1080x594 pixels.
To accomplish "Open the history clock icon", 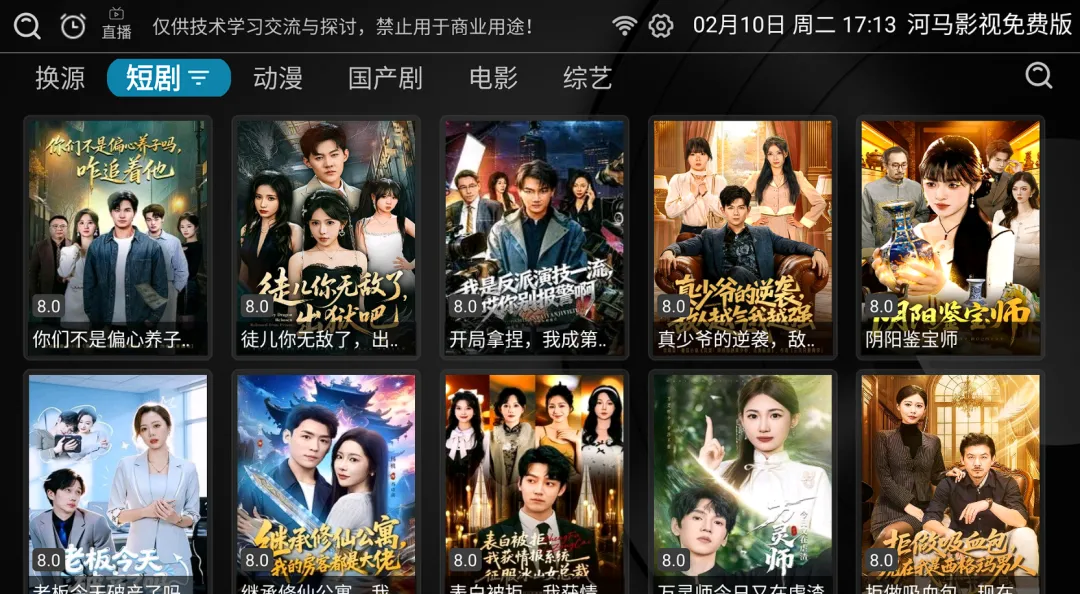I will pos(73,26).
